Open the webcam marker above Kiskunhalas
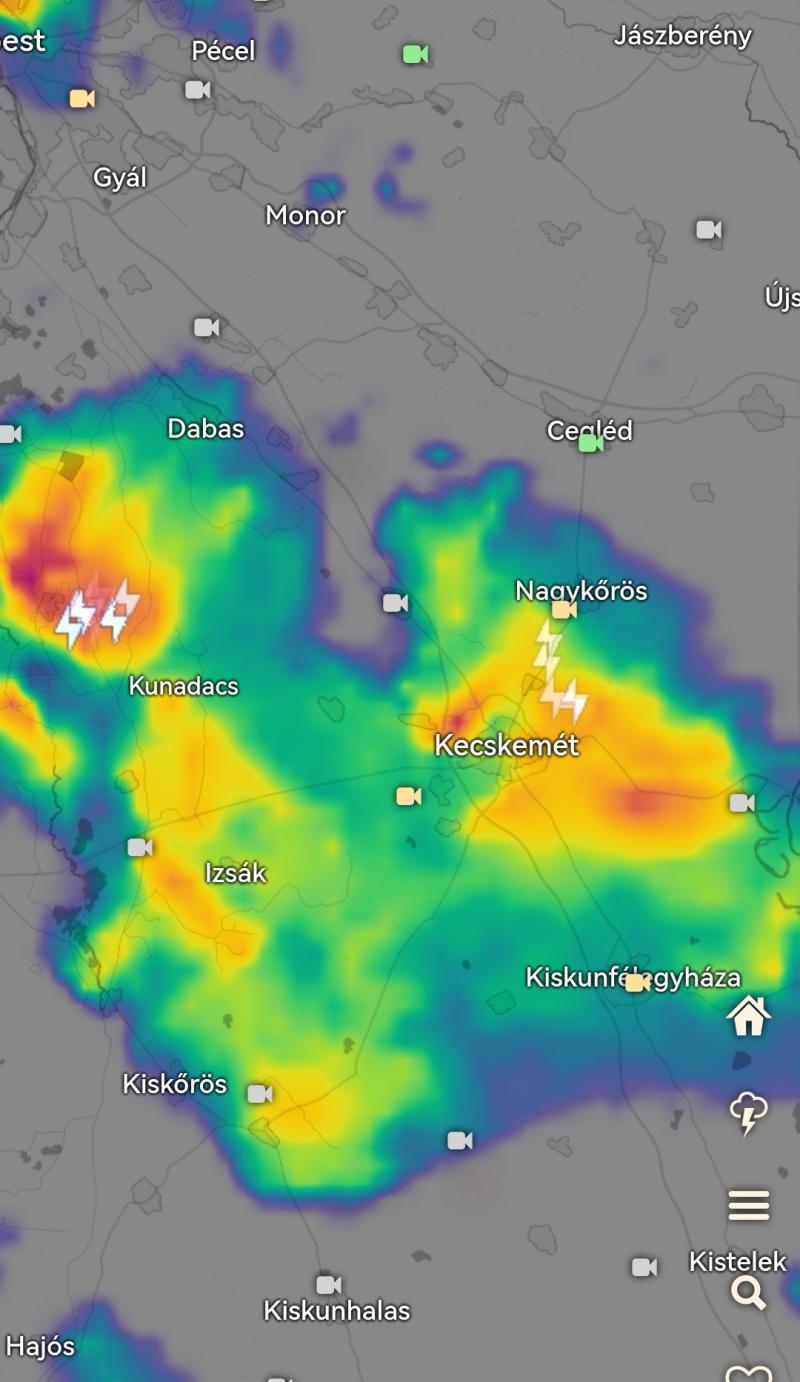The width and height of the screenshot is (800, 1382). (x=329, y=1284)
